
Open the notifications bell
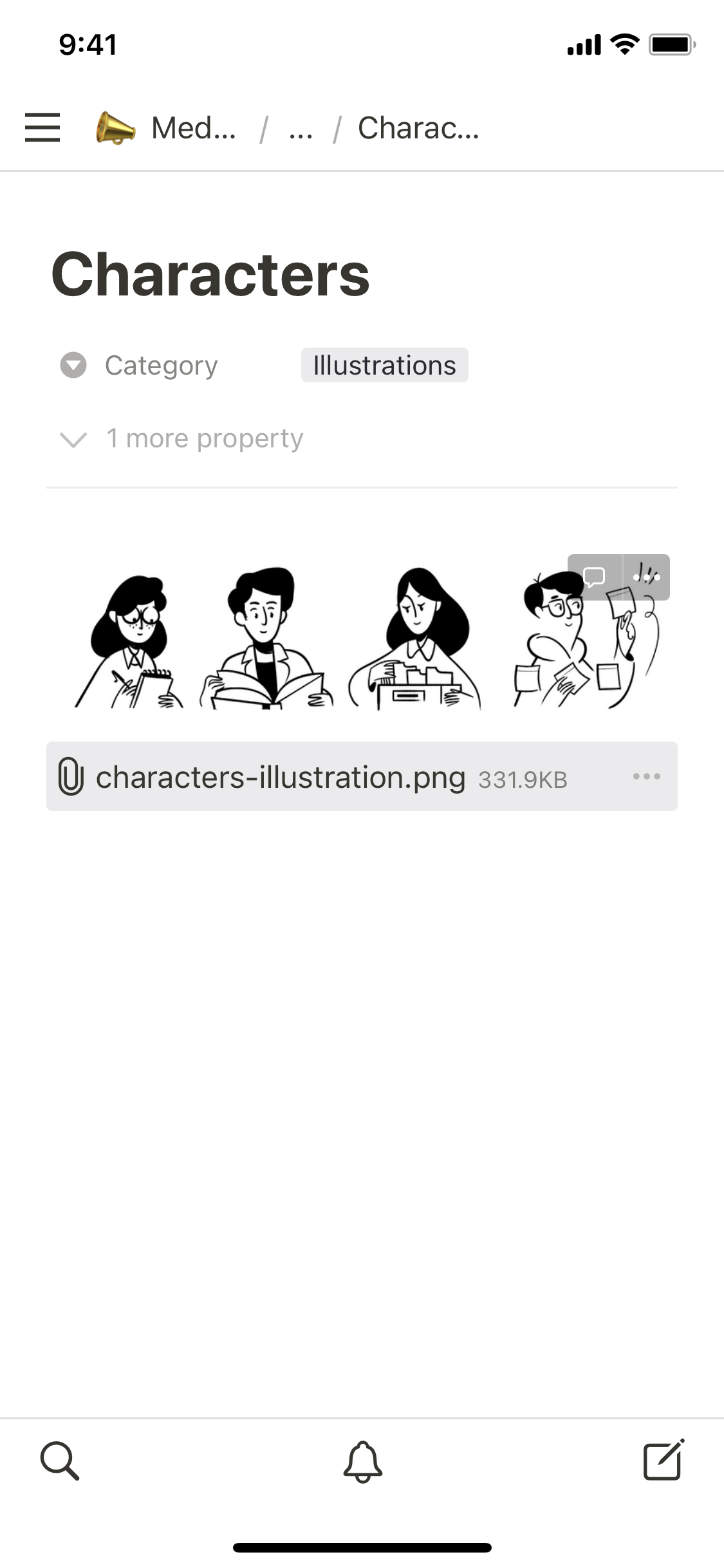coord(362,1461)
